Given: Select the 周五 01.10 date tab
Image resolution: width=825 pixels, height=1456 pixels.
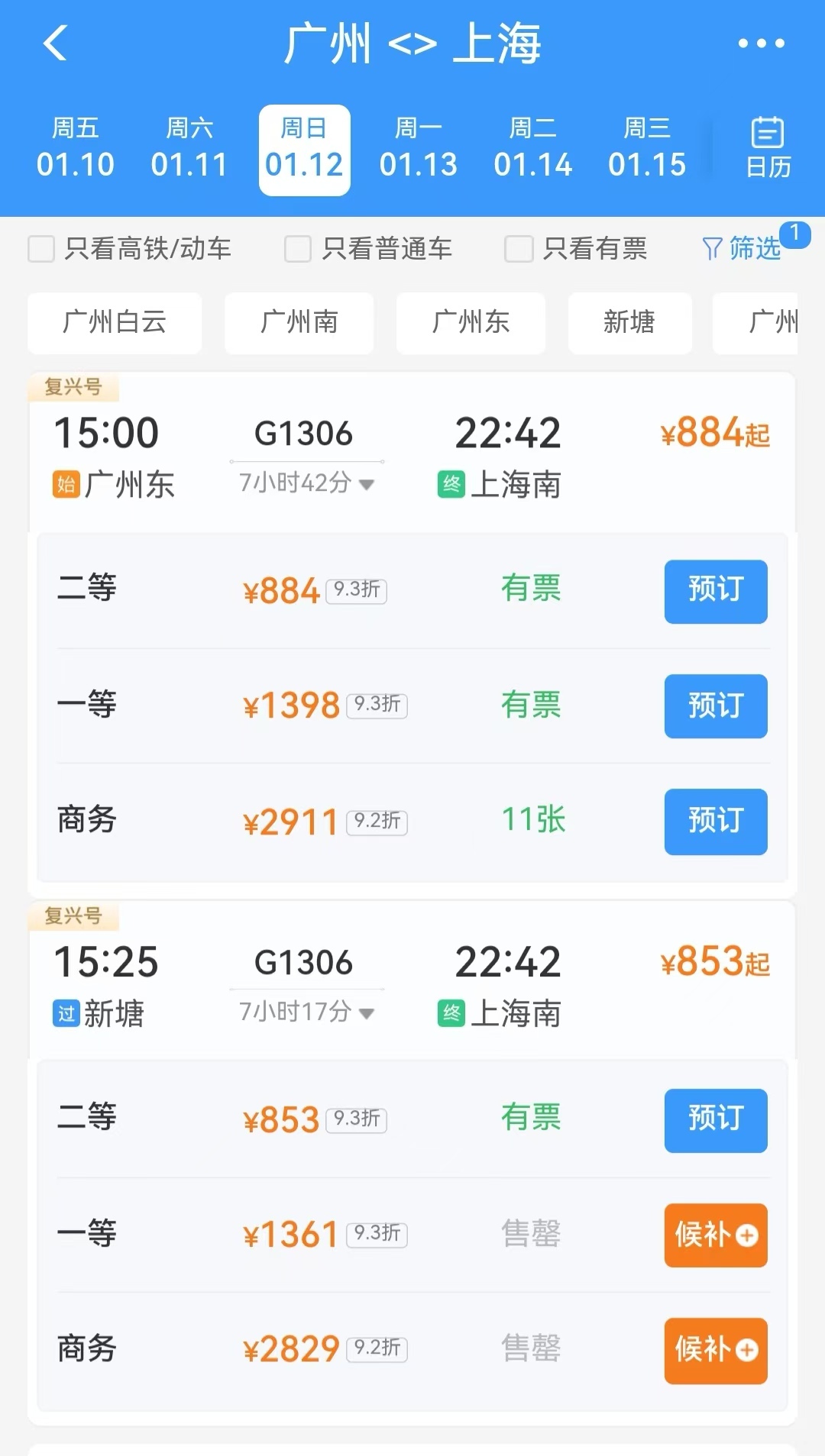Looking at the screenshot, I should 75,149.
